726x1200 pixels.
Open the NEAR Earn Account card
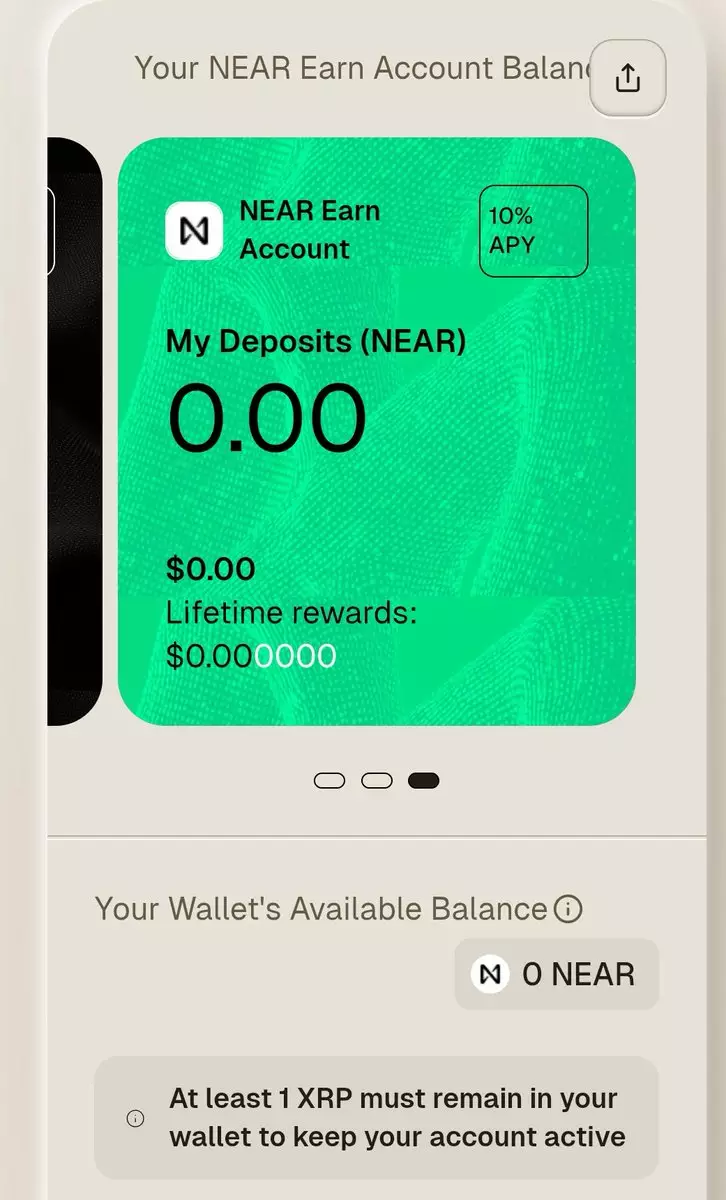click(x=376, y=431)
